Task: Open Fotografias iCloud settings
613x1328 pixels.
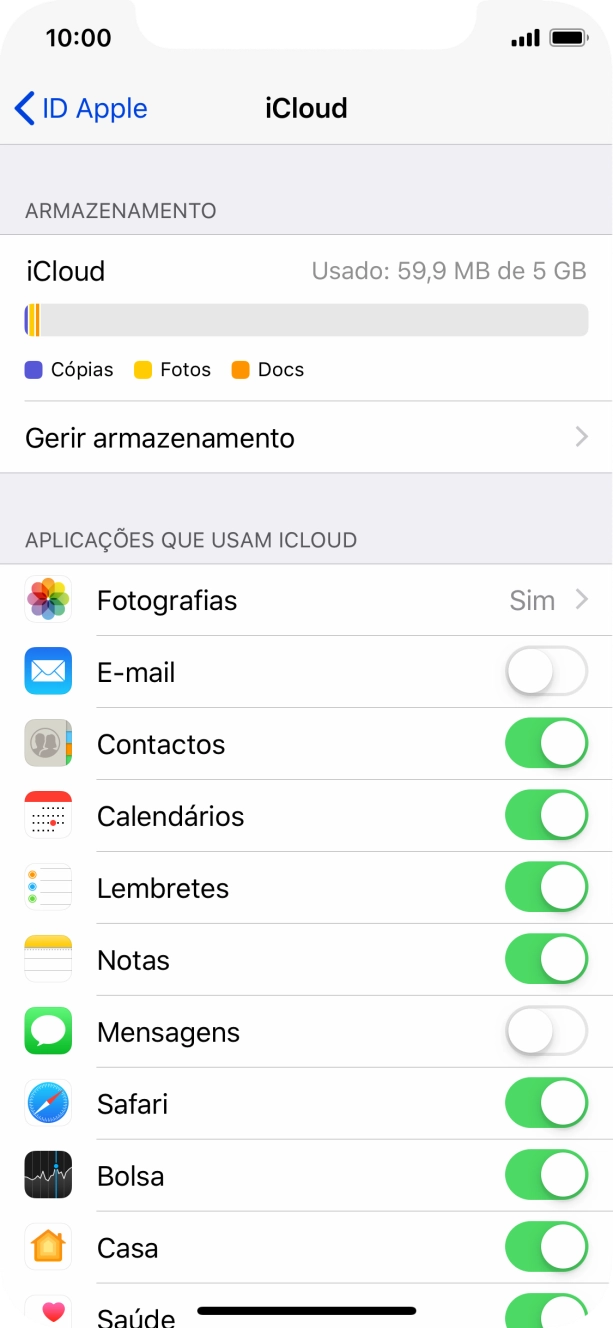Action: (306, 600)
